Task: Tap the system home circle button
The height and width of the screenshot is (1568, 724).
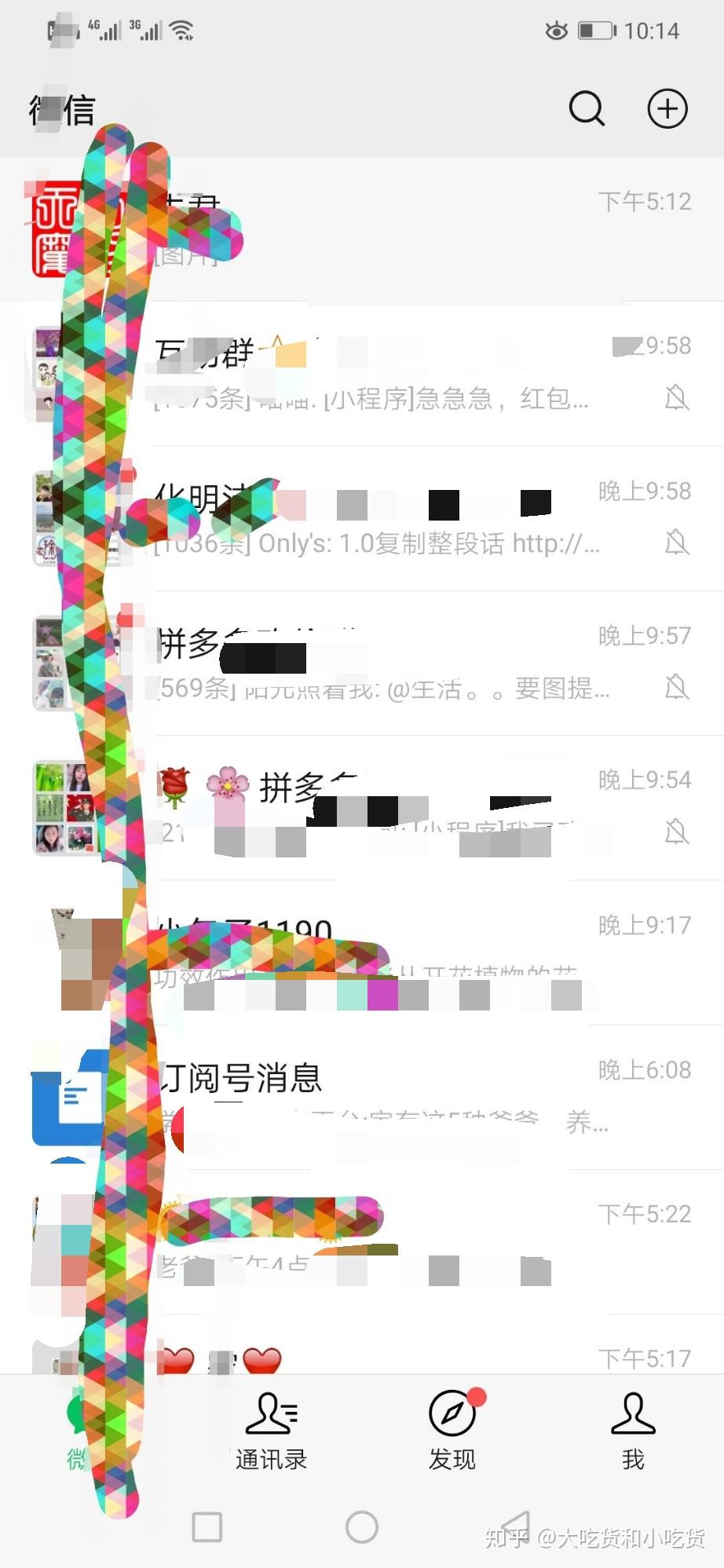Action: click(x=362, y=1527)
